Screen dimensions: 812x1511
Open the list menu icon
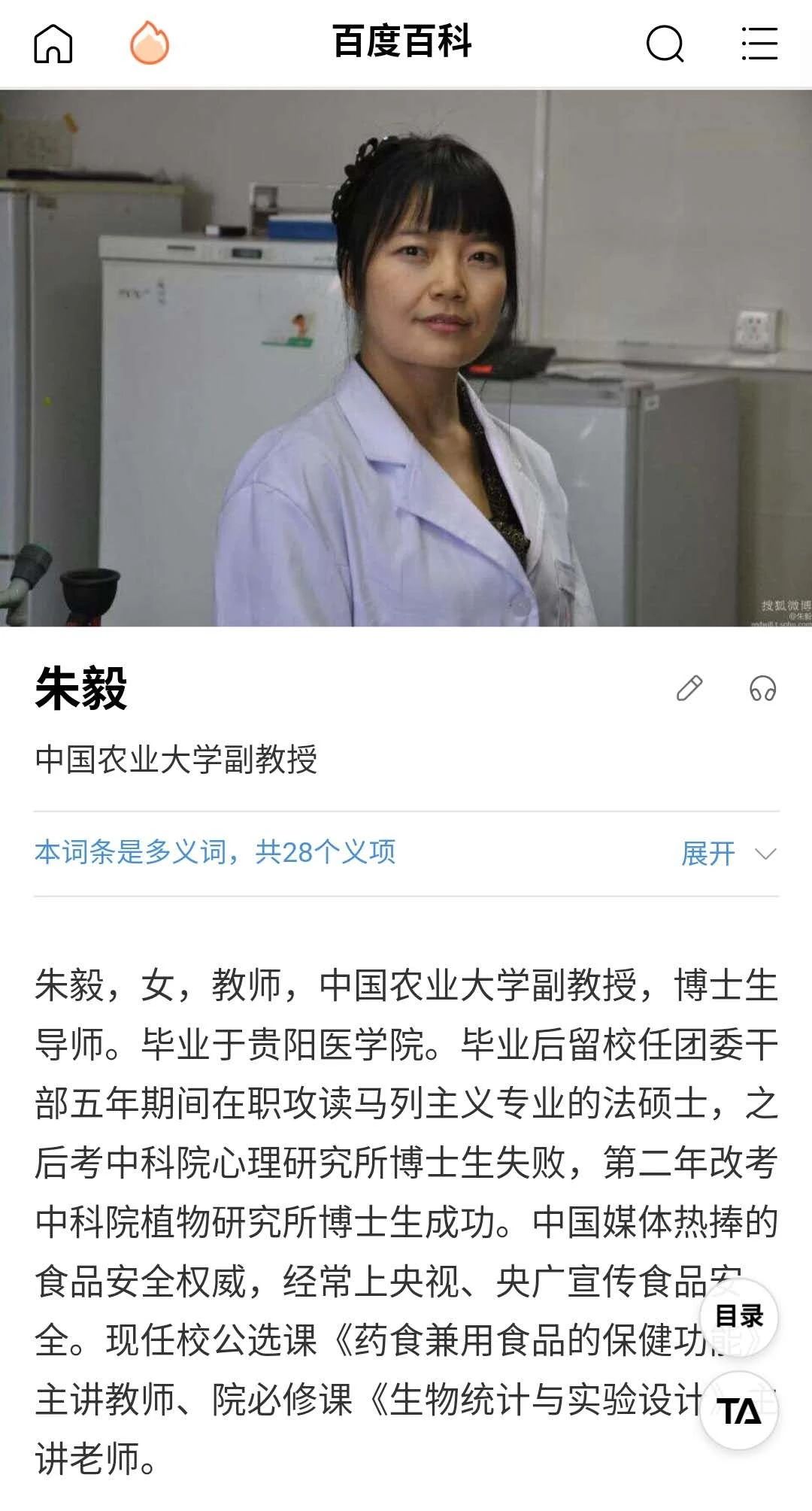tap(759, 43)
